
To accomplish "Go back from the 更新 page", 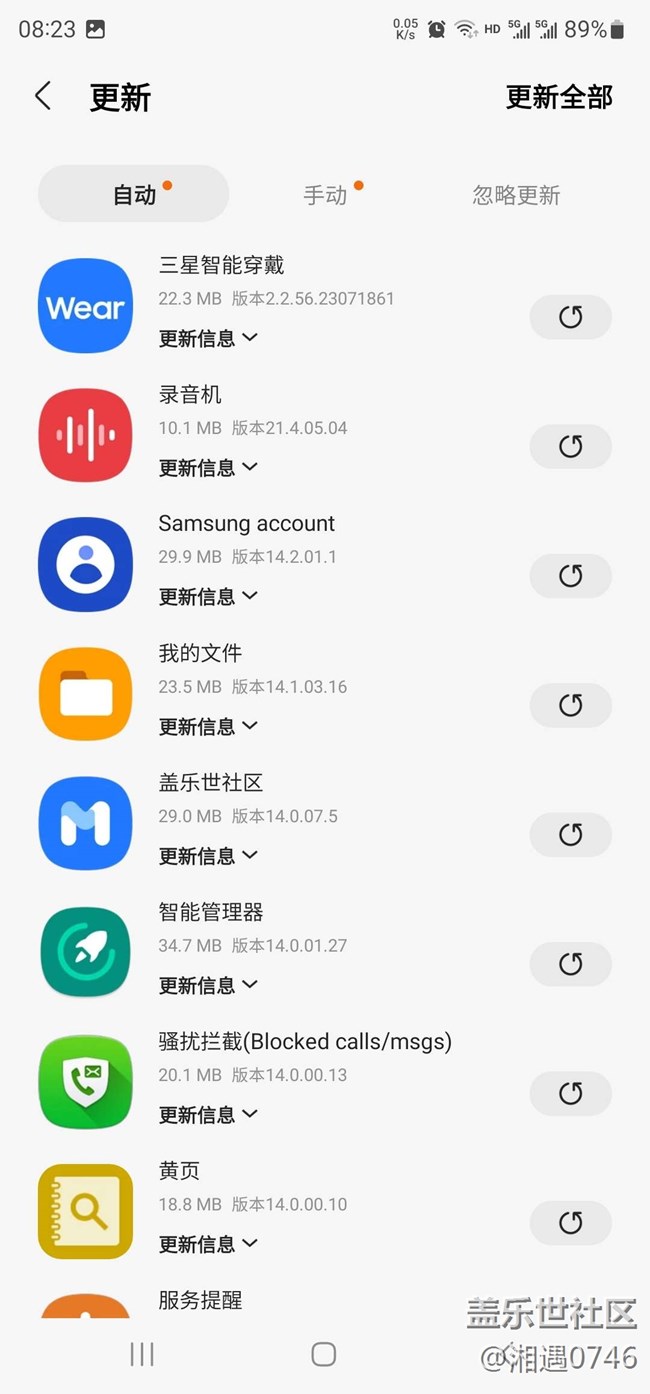I will pos(43,97).
